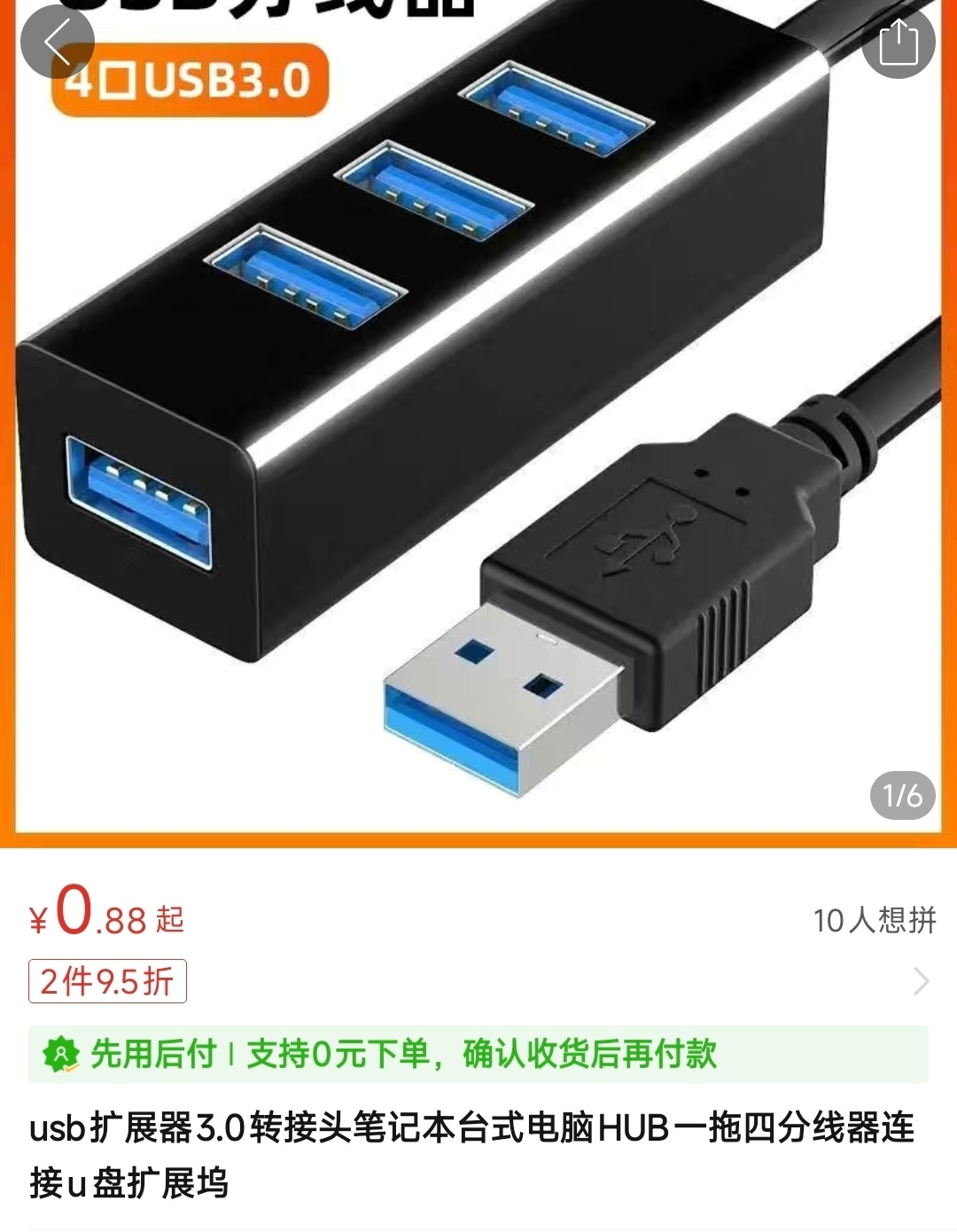The height and width of the screenshot is (1232, 957).
Task: Open the USB hub product image
Action: pyautogui.click(x=478, y=425)
